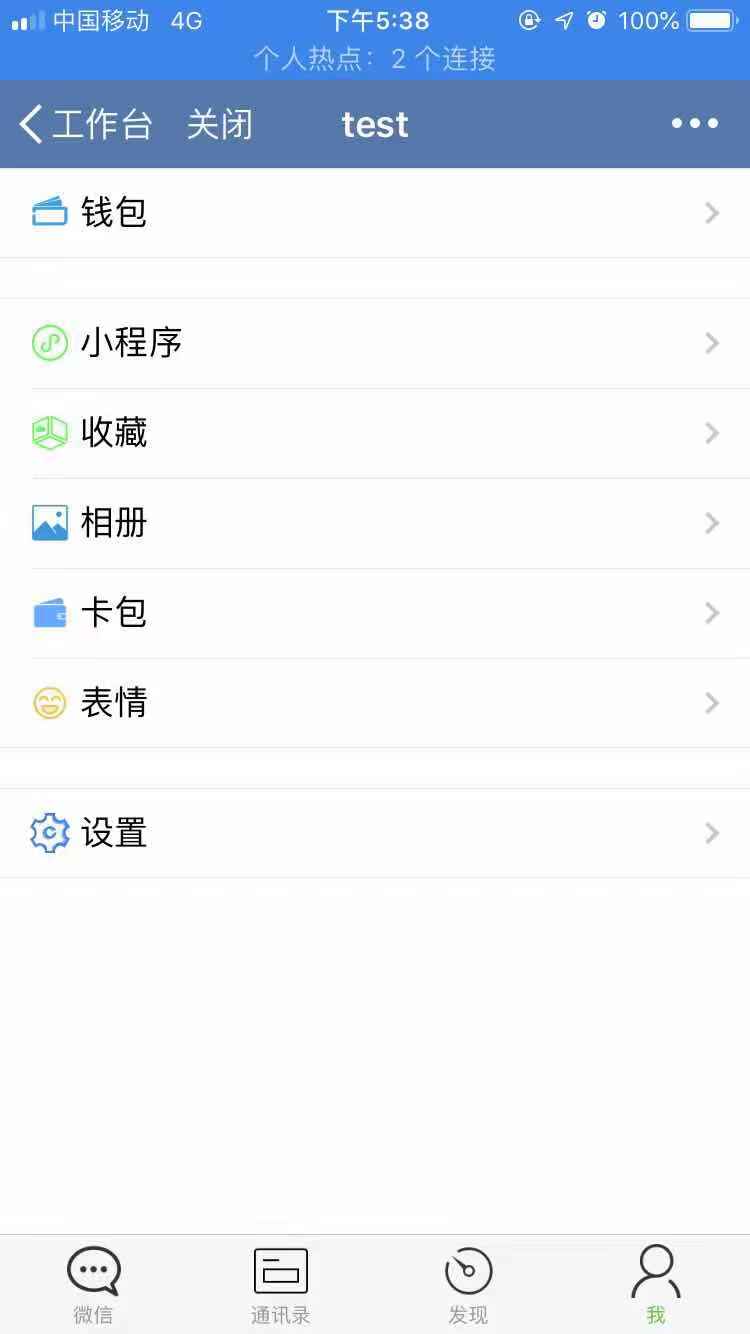The image size is (750, 1334).
Task: Select the Me (我) tab icon
Action: coord(656,1270)
